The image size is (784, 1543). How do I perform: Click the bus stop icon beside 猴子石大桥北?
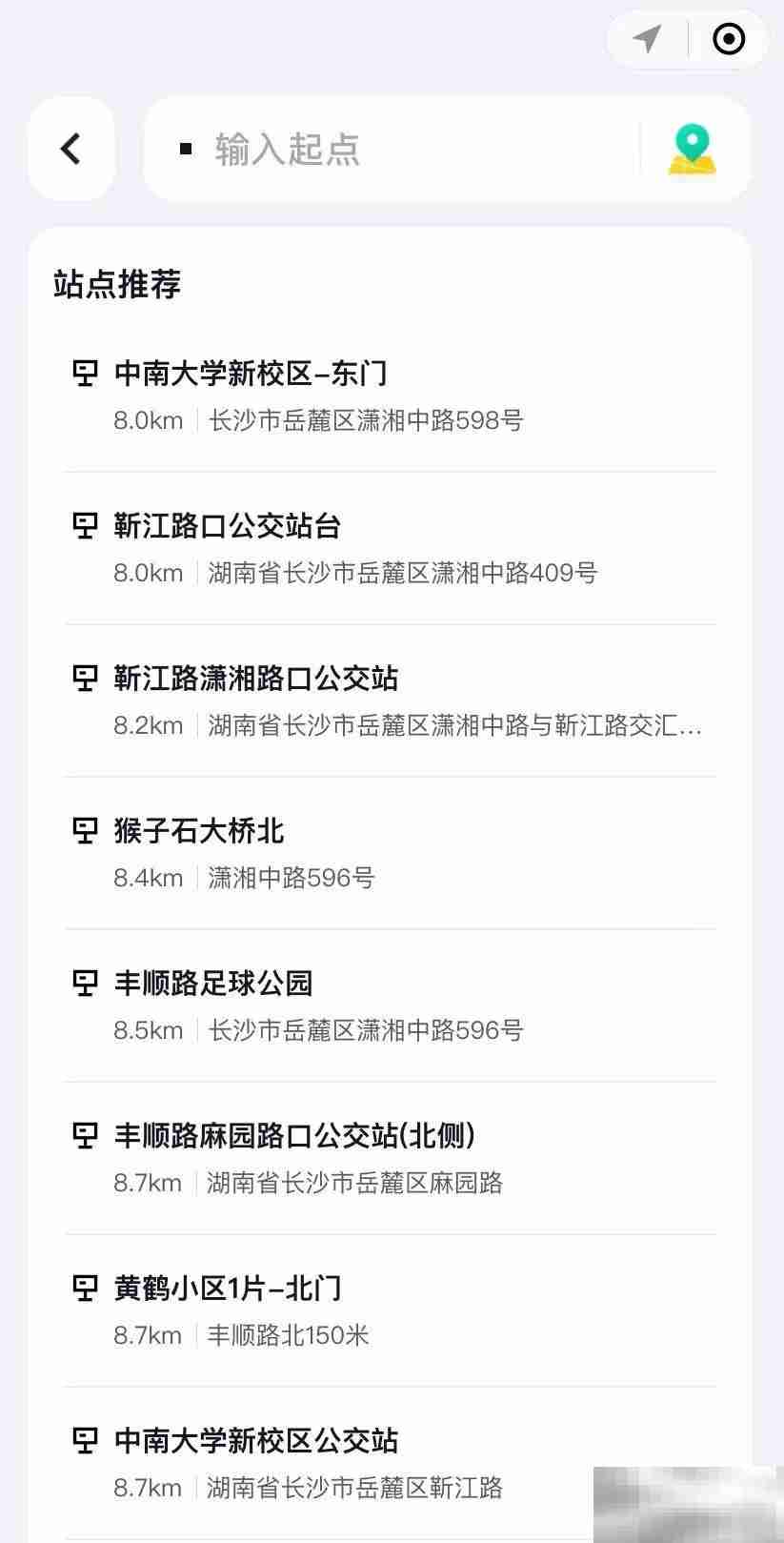tap(85, 831)
